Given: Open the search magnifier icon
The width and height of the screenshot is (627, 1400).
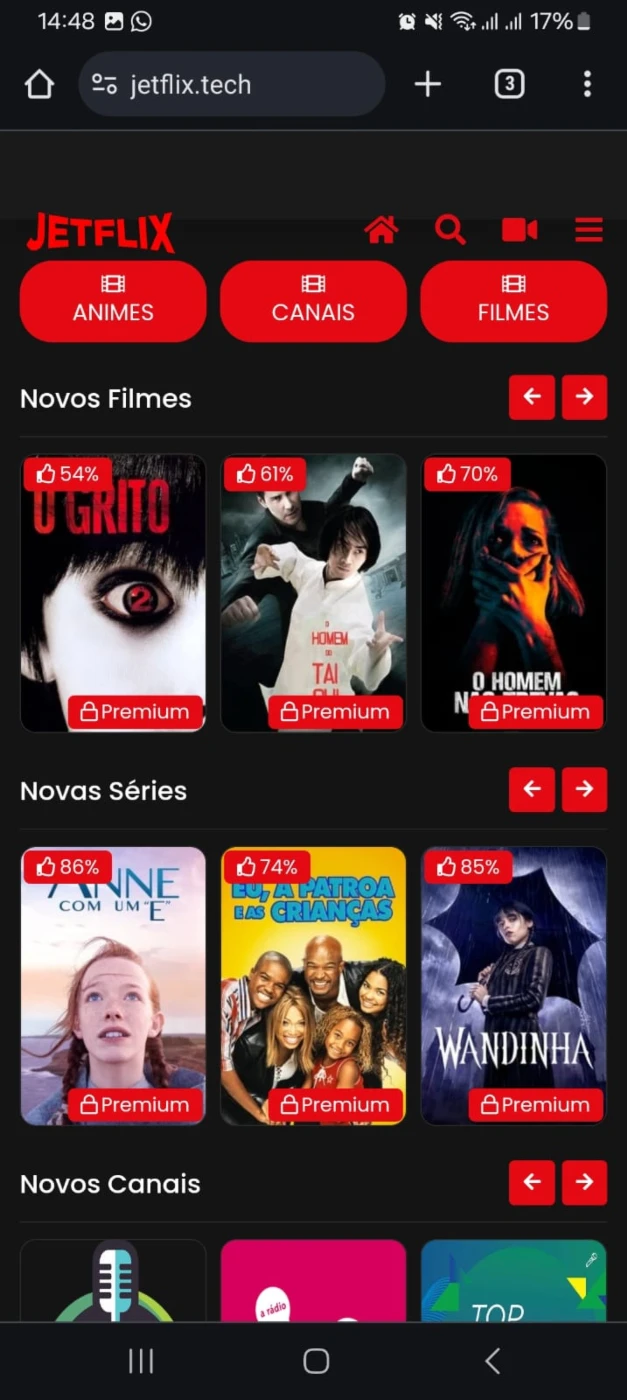Looking at the screenshot, I should [450, 230].
